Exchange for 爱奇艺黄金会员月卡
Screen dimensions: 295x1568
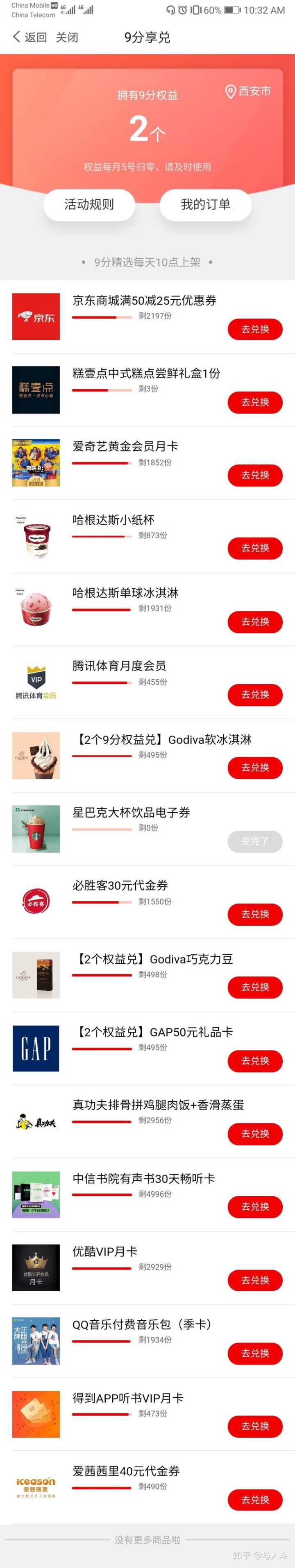tap(255, 475)
